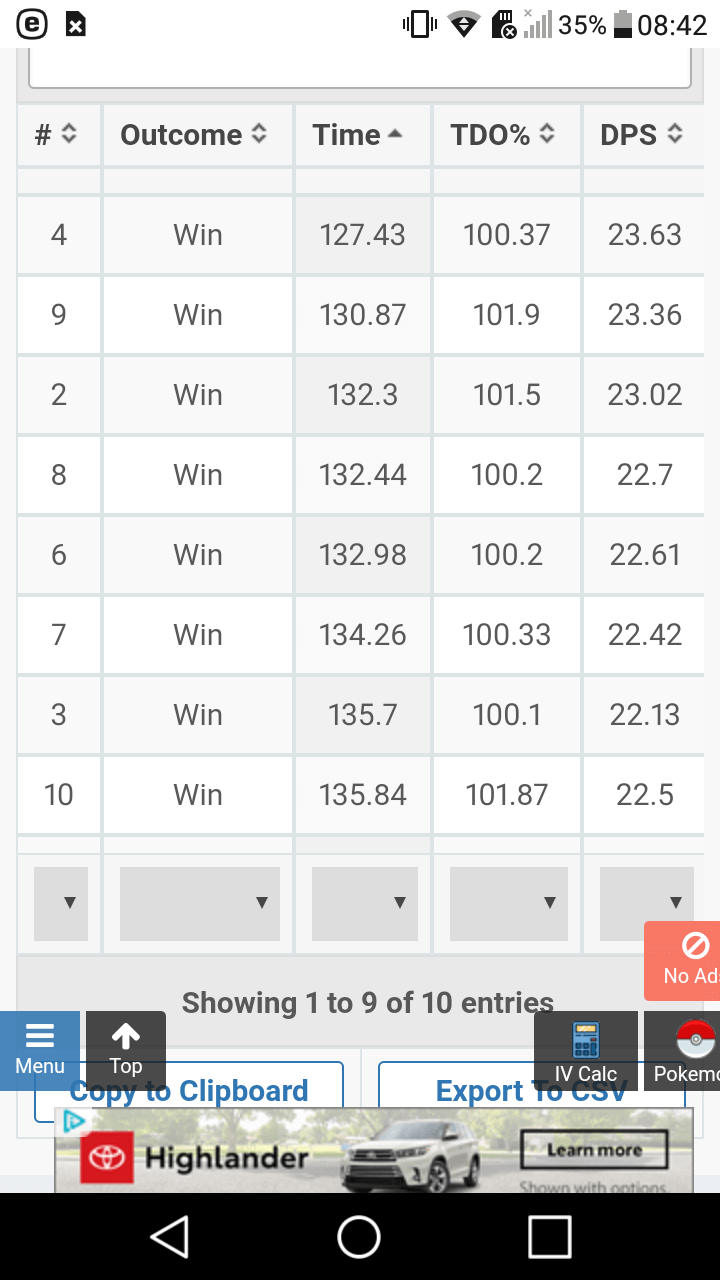The width and height of the screenshot is (720, 1280).
Task: Sort results by Outcome column
Action: pyautogui.click(x=197, y=135)
